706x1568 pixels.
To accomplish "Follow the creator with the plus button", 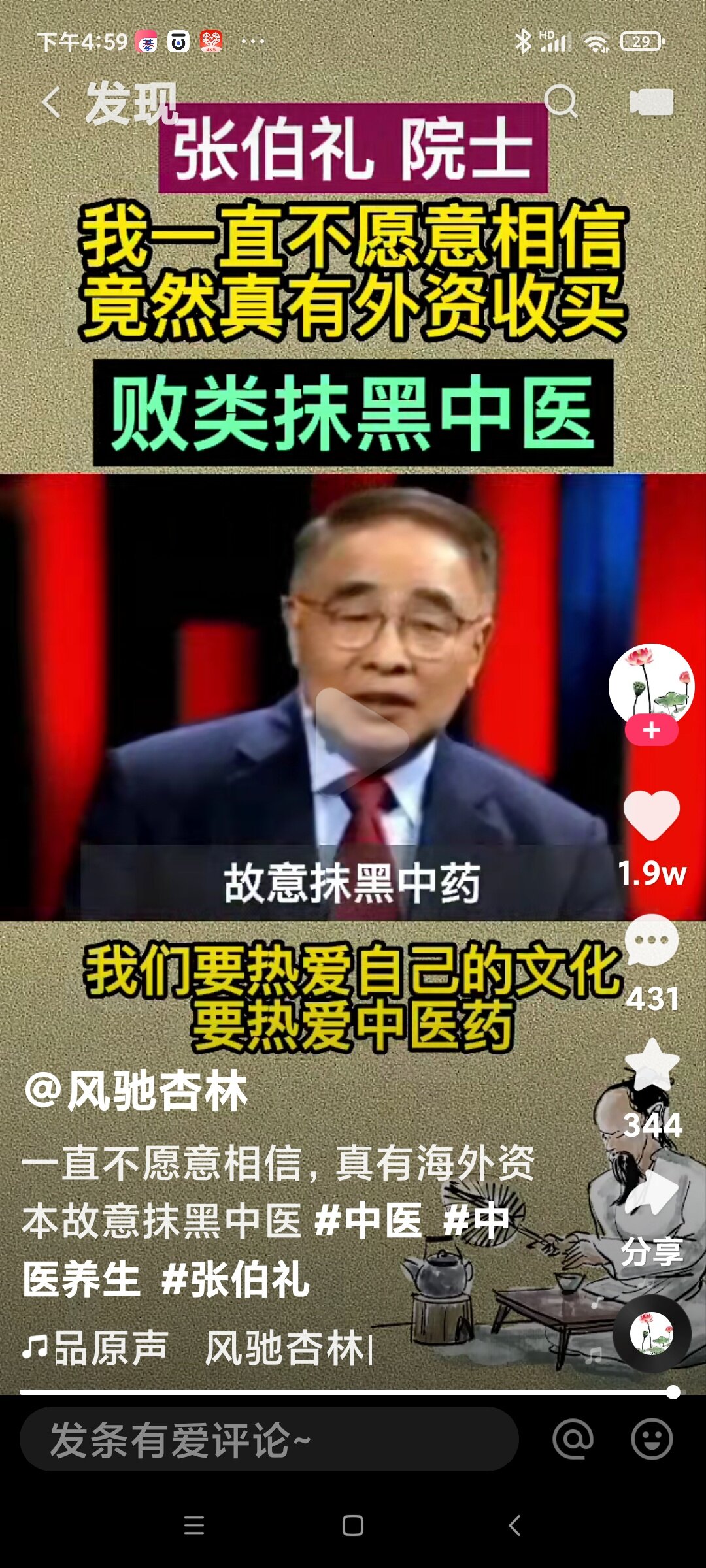I will tap(651, 730).
